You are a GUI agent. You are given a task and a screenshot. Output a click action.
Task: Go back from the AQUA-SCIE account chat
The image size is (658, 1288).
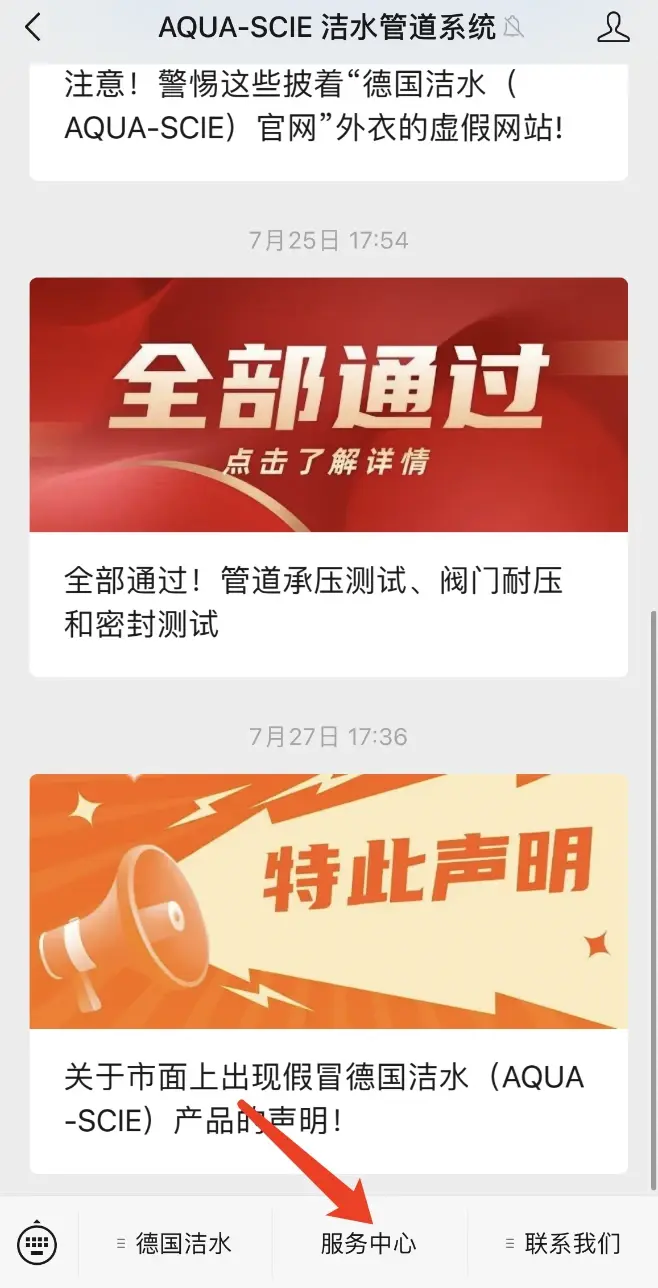[33, 28]
